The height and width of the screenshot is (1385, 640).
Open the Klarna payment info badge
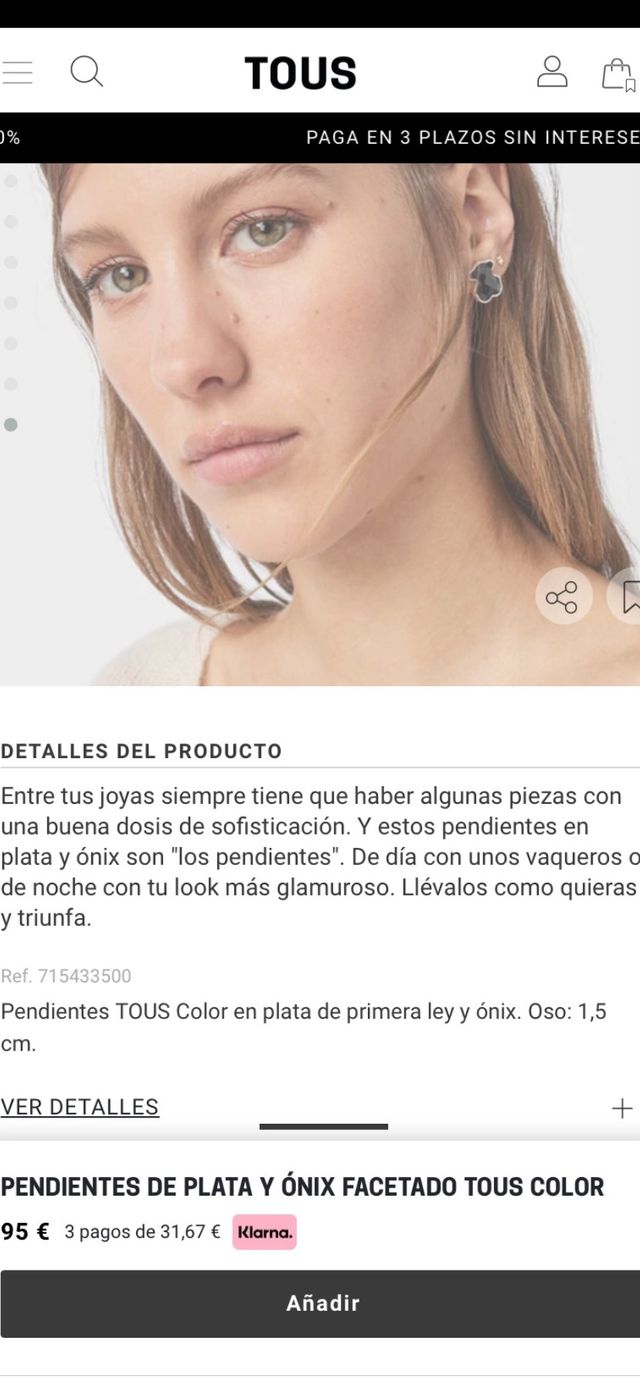[x=265, y=1232]
